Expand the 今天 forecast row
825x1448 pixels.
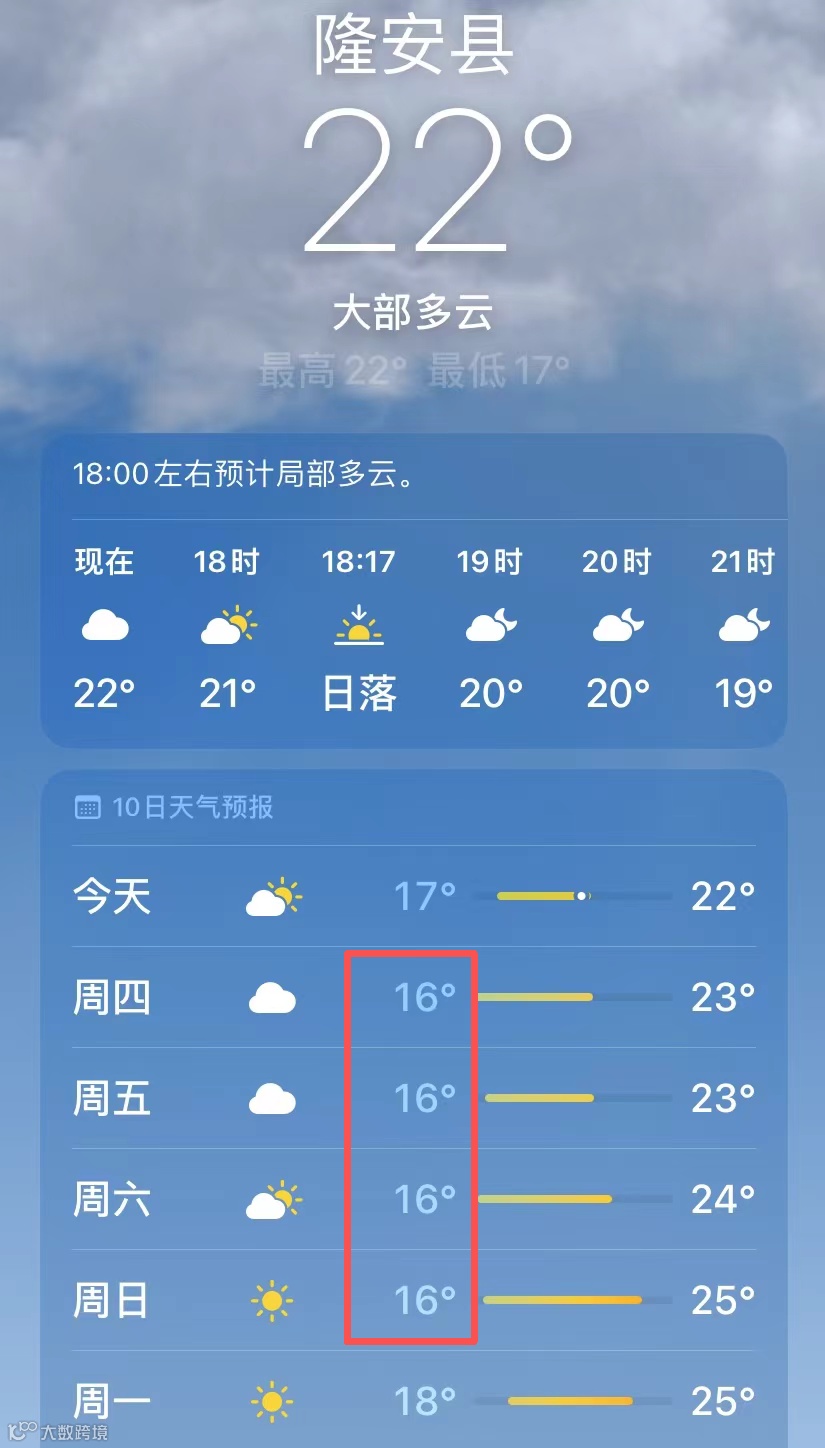tap(412, 895)
